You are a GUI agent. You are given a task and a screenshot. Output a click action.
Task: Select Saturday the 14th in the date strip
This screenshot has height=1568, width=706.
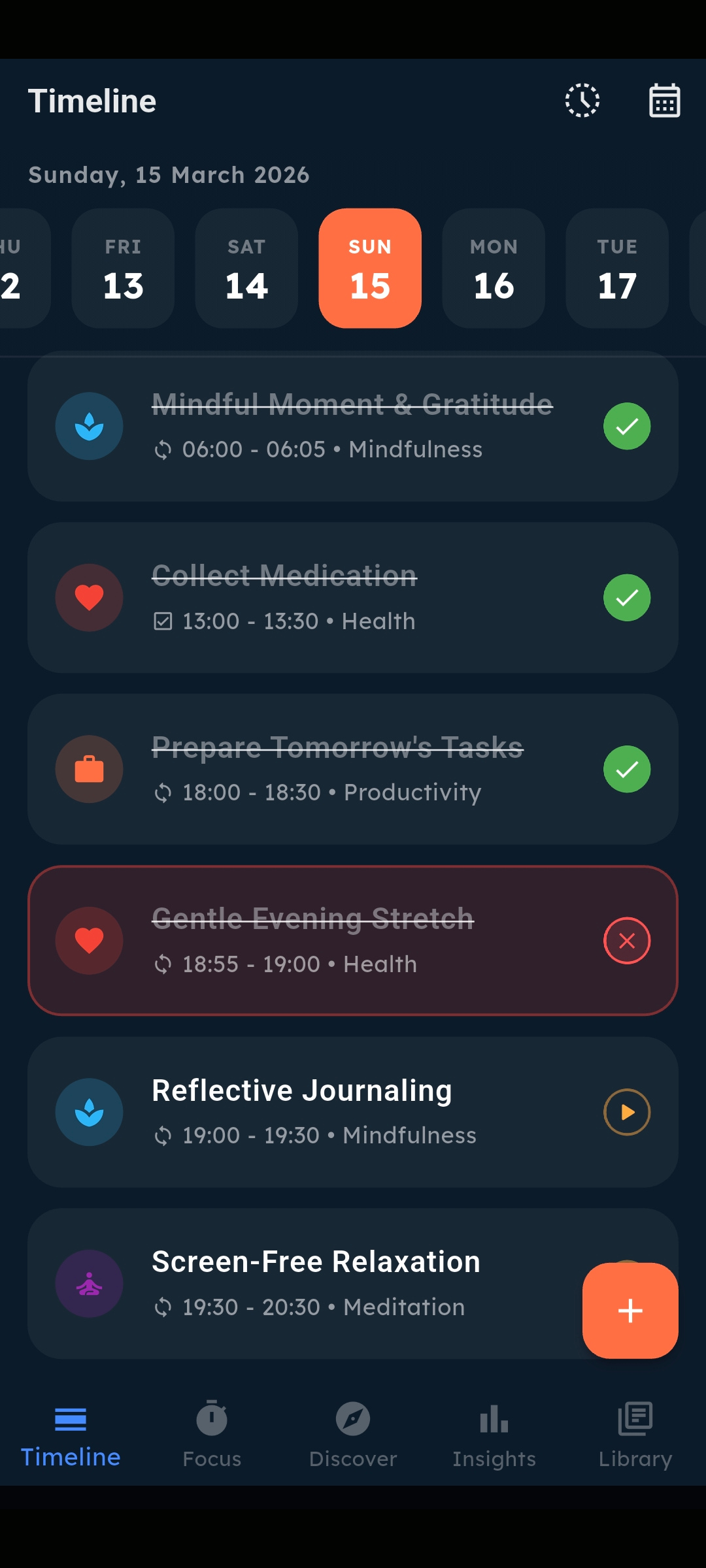[246, 269]
